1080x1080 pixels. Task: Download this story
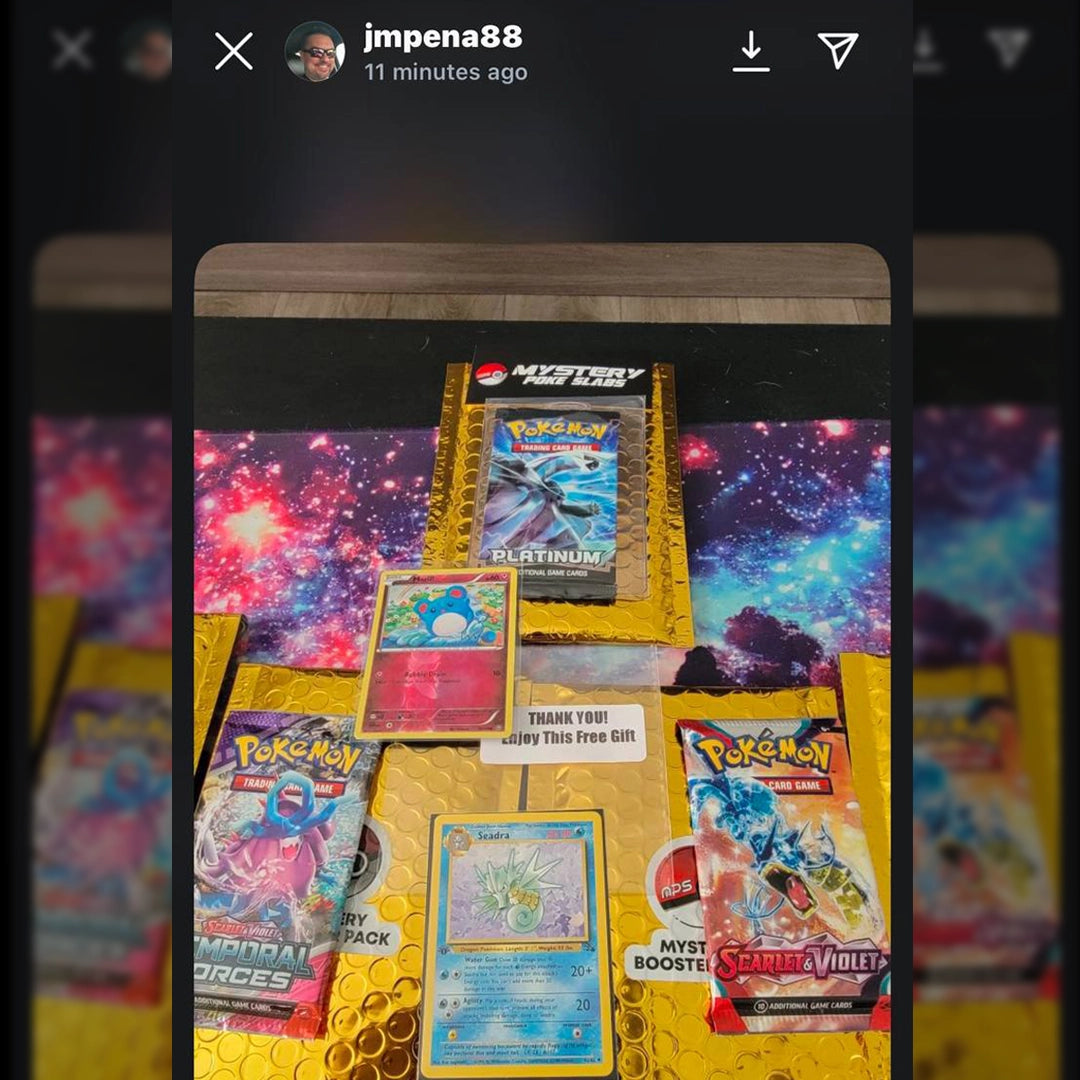[x=751, y=51]
